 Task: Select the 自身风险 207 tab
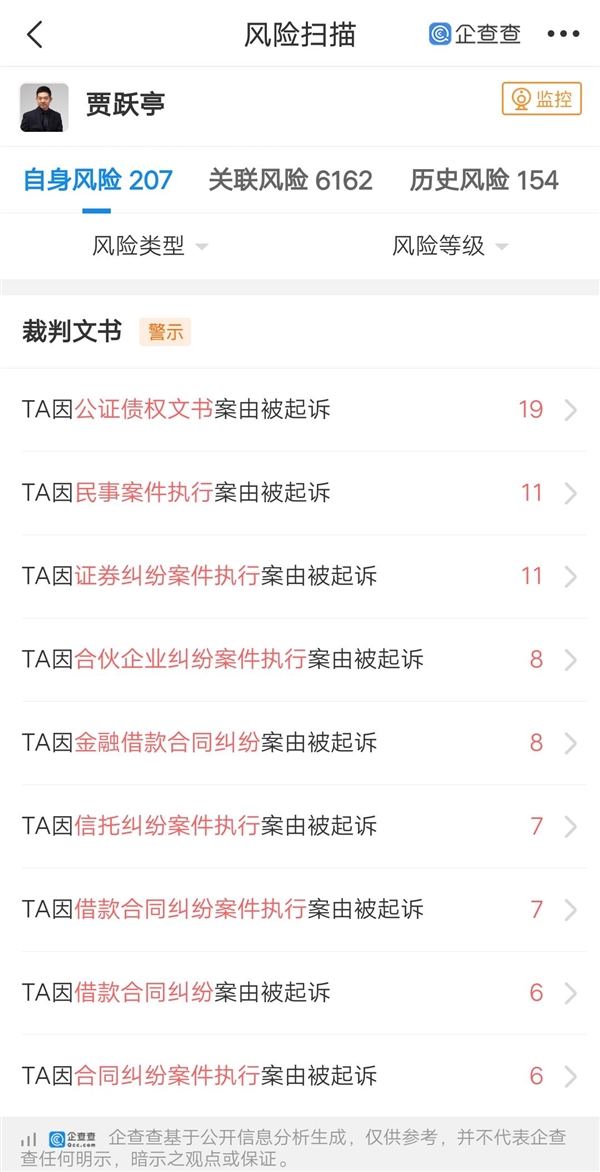point(97,181)
